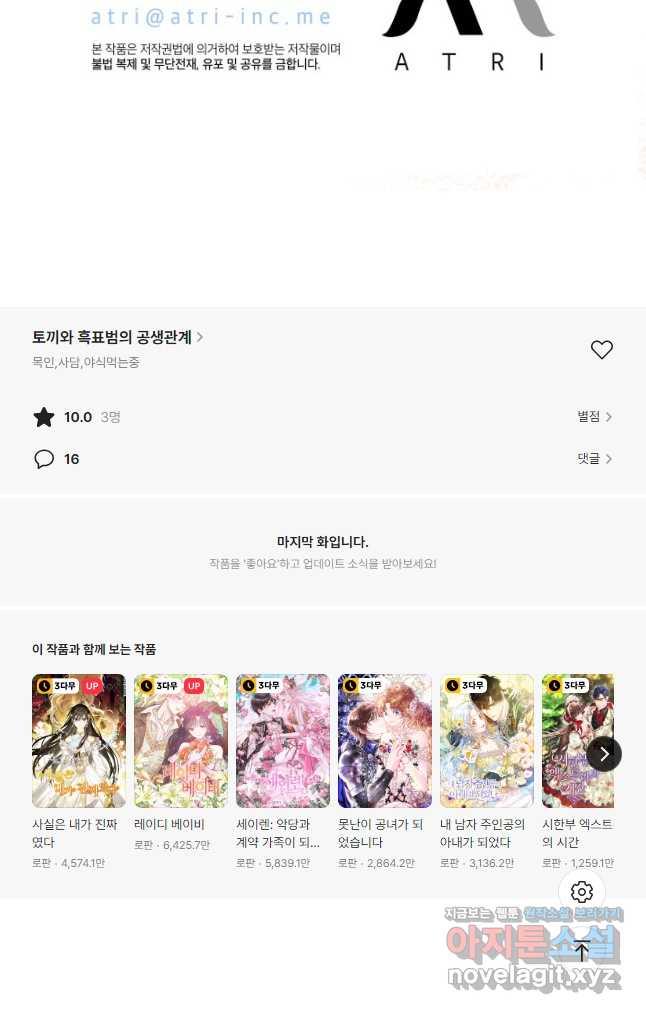Open 사실은 내가 진짜였다 recommendation
This screenshot has height=1014, width=646.
coord(79,741)
